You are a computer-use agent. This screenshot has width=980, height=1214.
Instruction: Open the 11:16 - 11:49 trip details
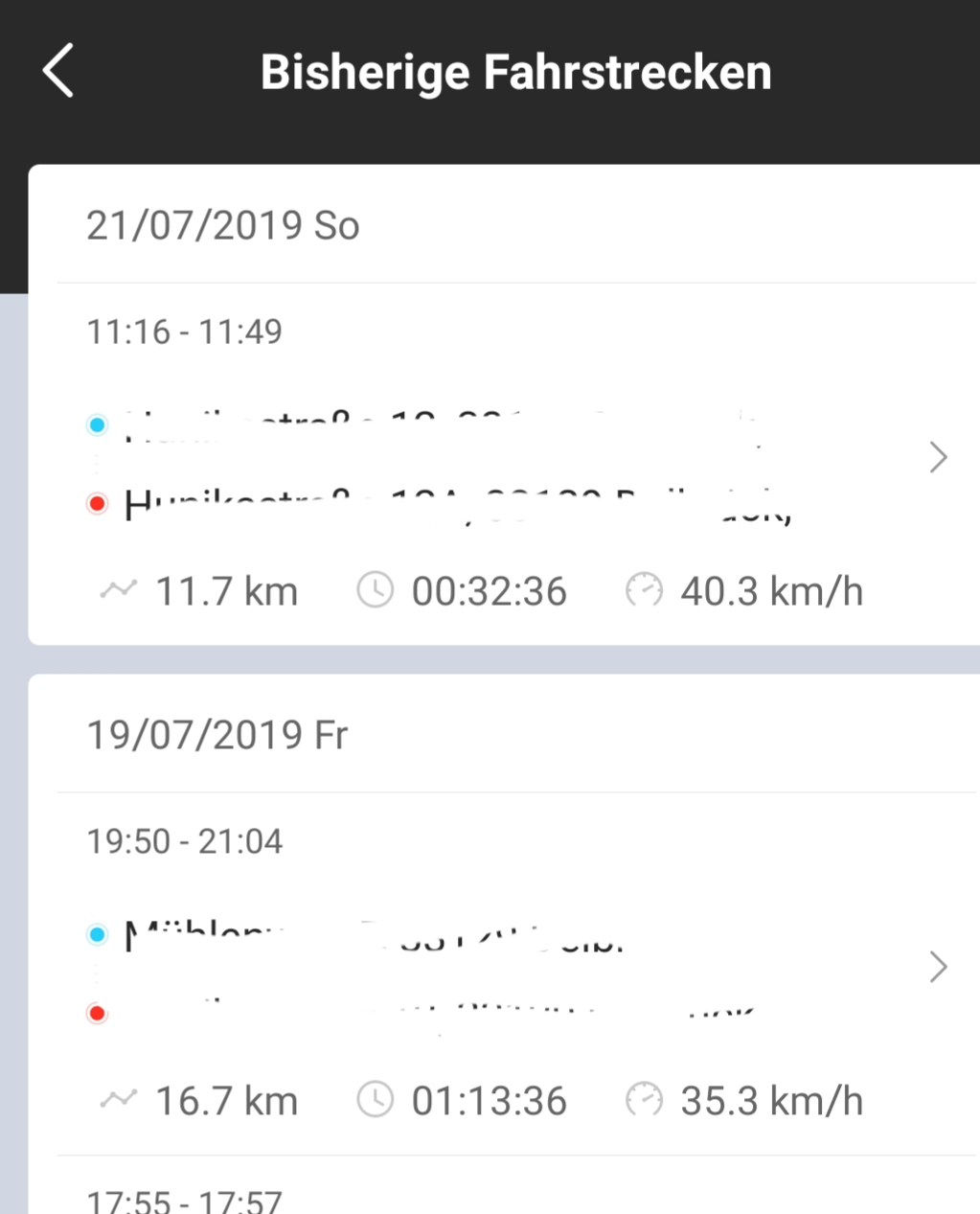click(x=937, y=458)
